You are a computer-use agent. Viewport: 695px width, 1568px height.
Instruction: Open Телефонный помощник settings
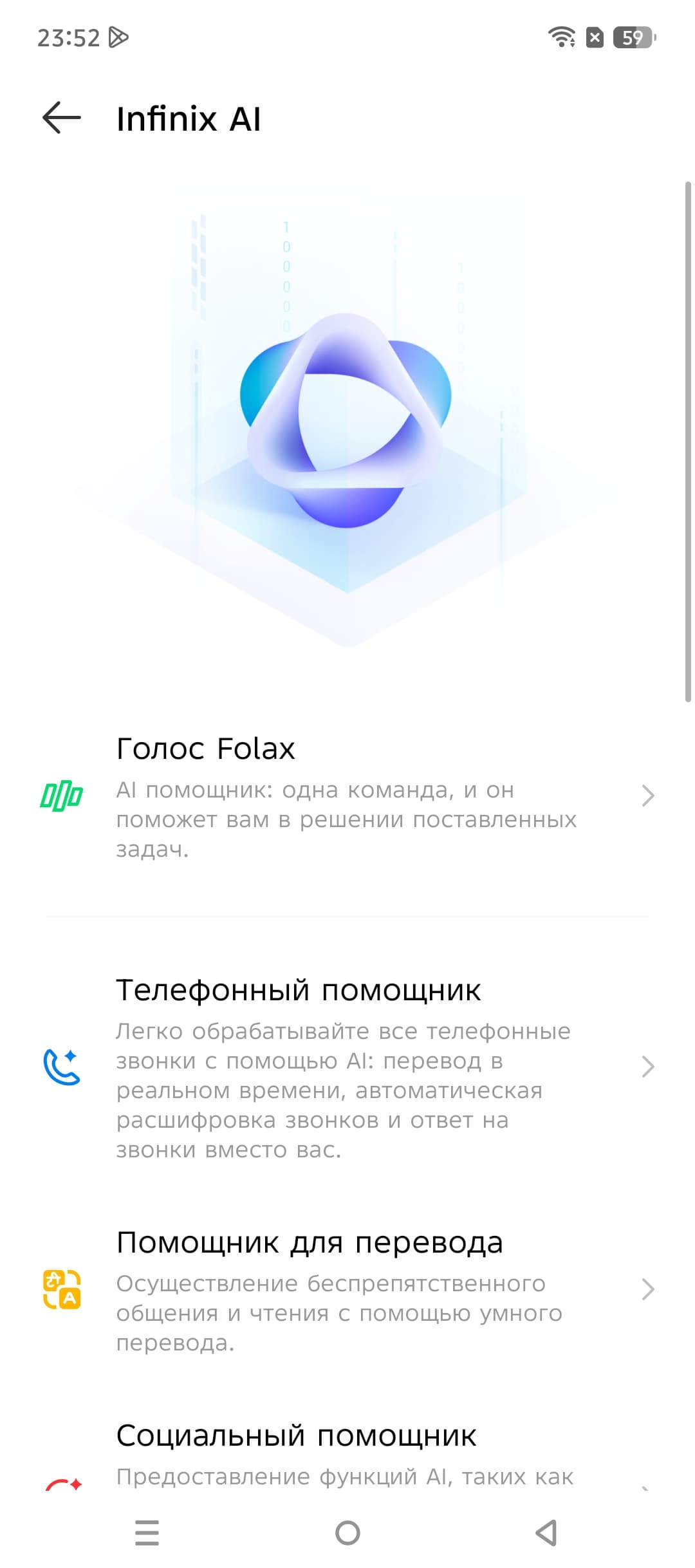(x=347, y=1067)
